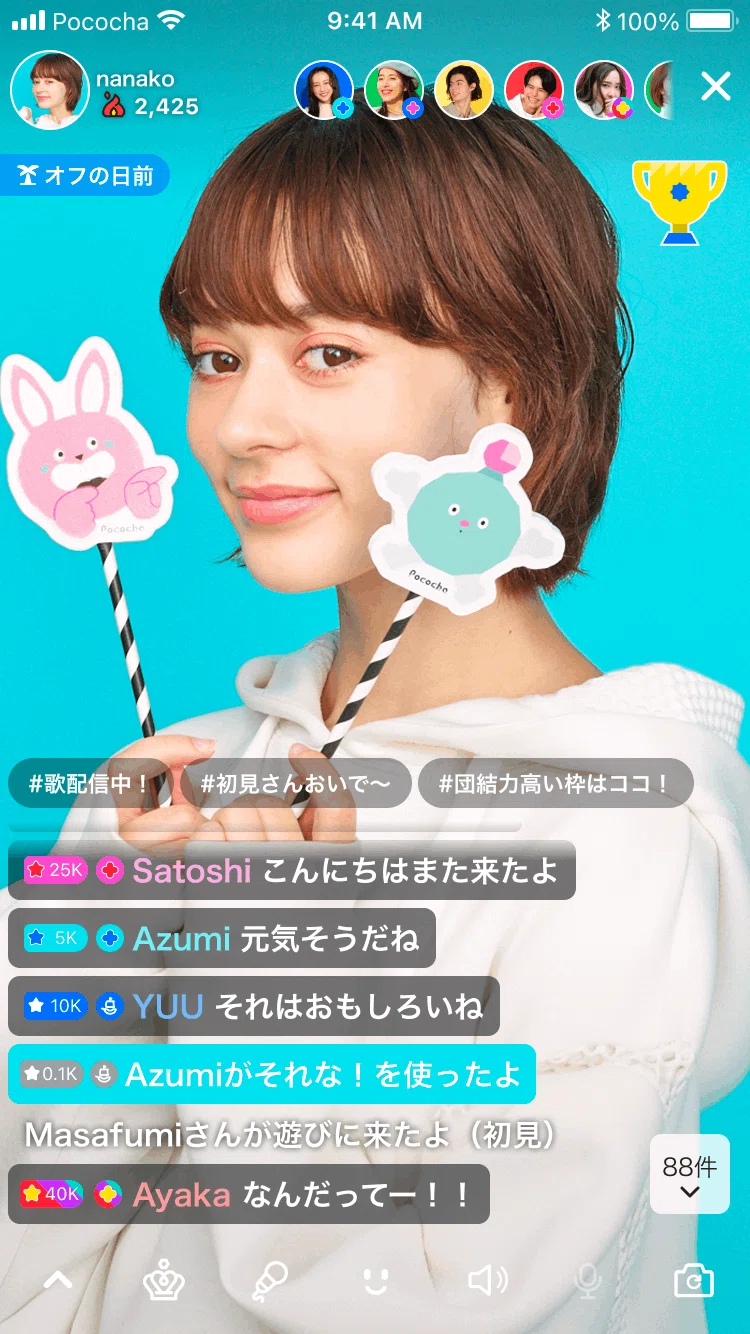
Task: Select the #初見さんおいで〜 hashtag chip
Action: (x=295, y=784)
